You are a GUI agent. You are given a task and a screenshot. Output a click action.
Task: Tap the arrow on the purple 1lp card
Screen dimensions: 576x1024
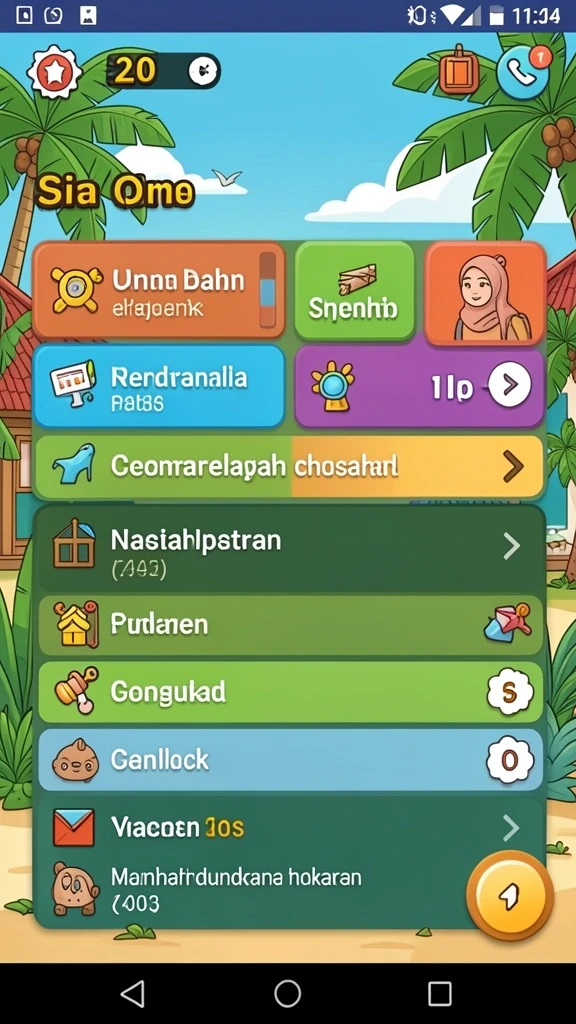point(509,386)
